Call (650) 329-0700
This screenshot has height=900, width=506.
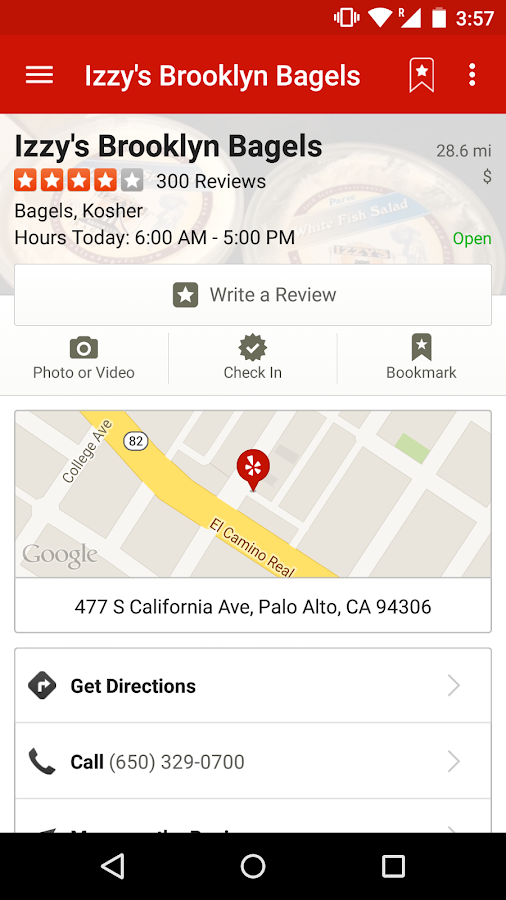[253, 762]
